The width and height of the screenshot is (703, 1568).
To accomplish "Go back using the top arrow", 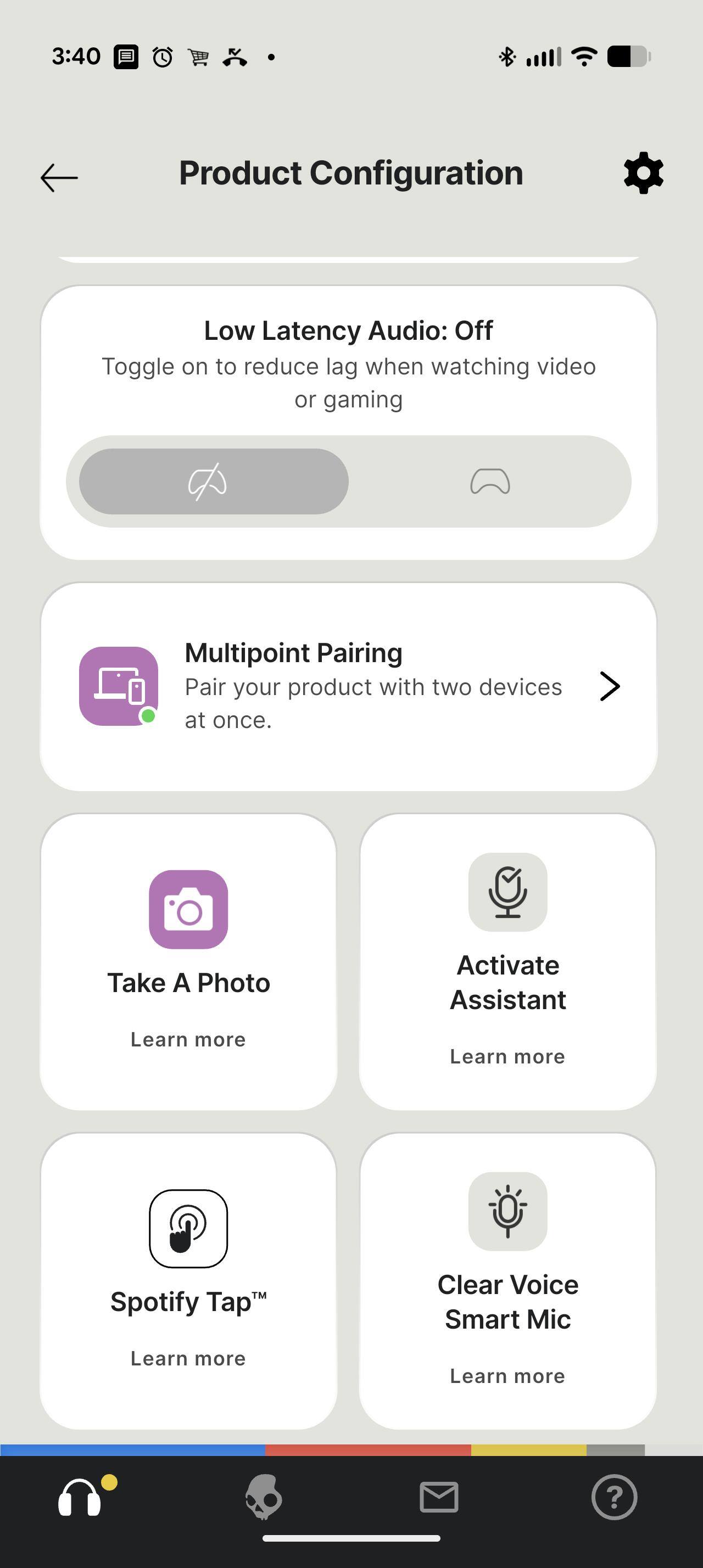I will tap(59, 178).
